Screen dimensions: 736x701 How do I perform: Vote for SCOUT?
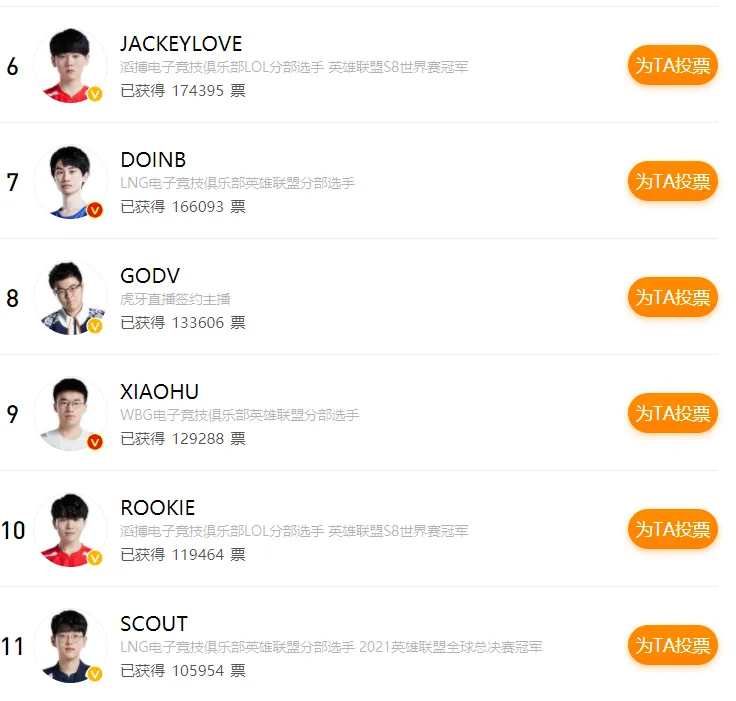672,646
